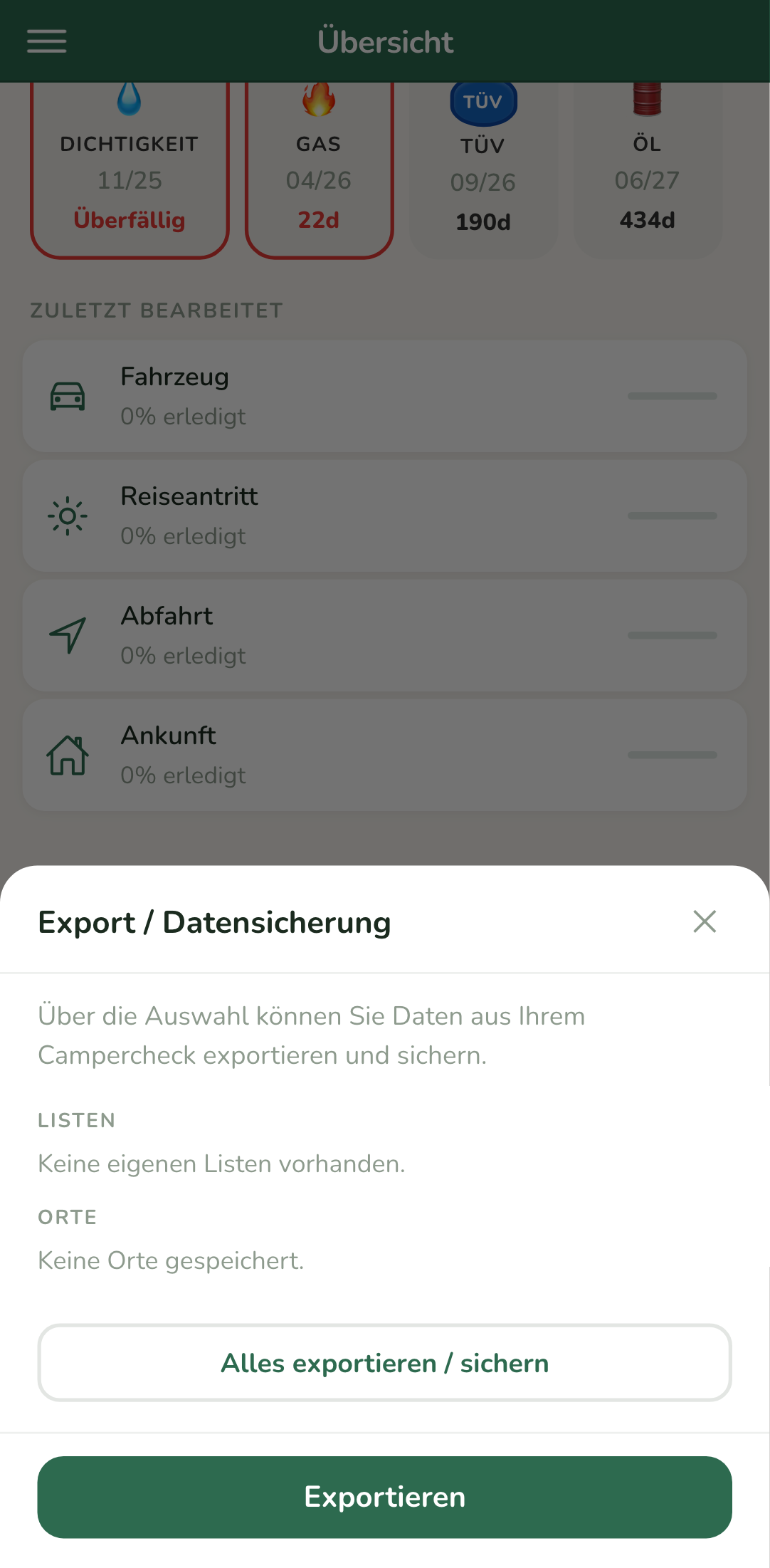Select the Öl barrel icon

coord(647,100)
